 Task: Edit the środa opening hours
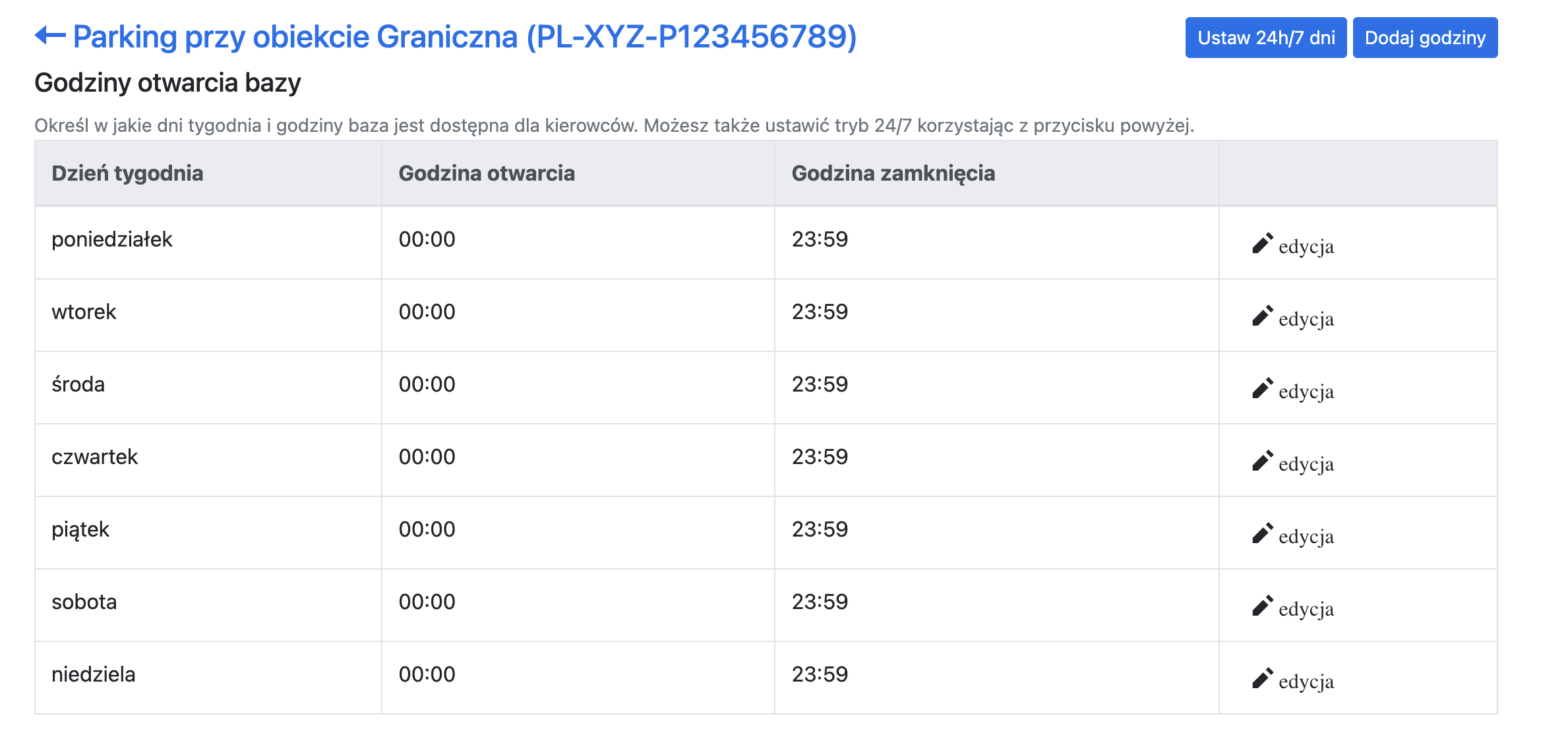click(1293, 390)
